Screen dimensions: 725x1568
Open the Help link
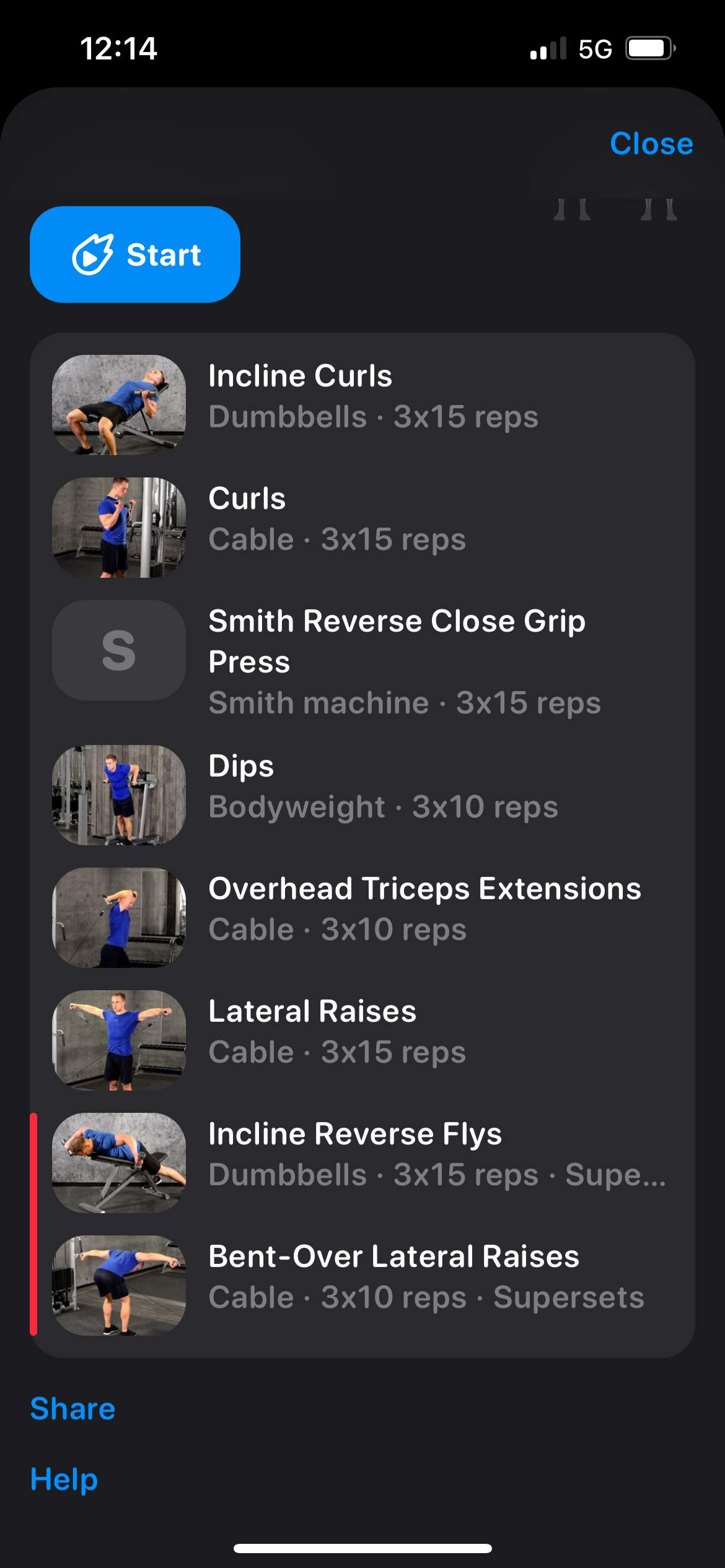coord(64,1479)
